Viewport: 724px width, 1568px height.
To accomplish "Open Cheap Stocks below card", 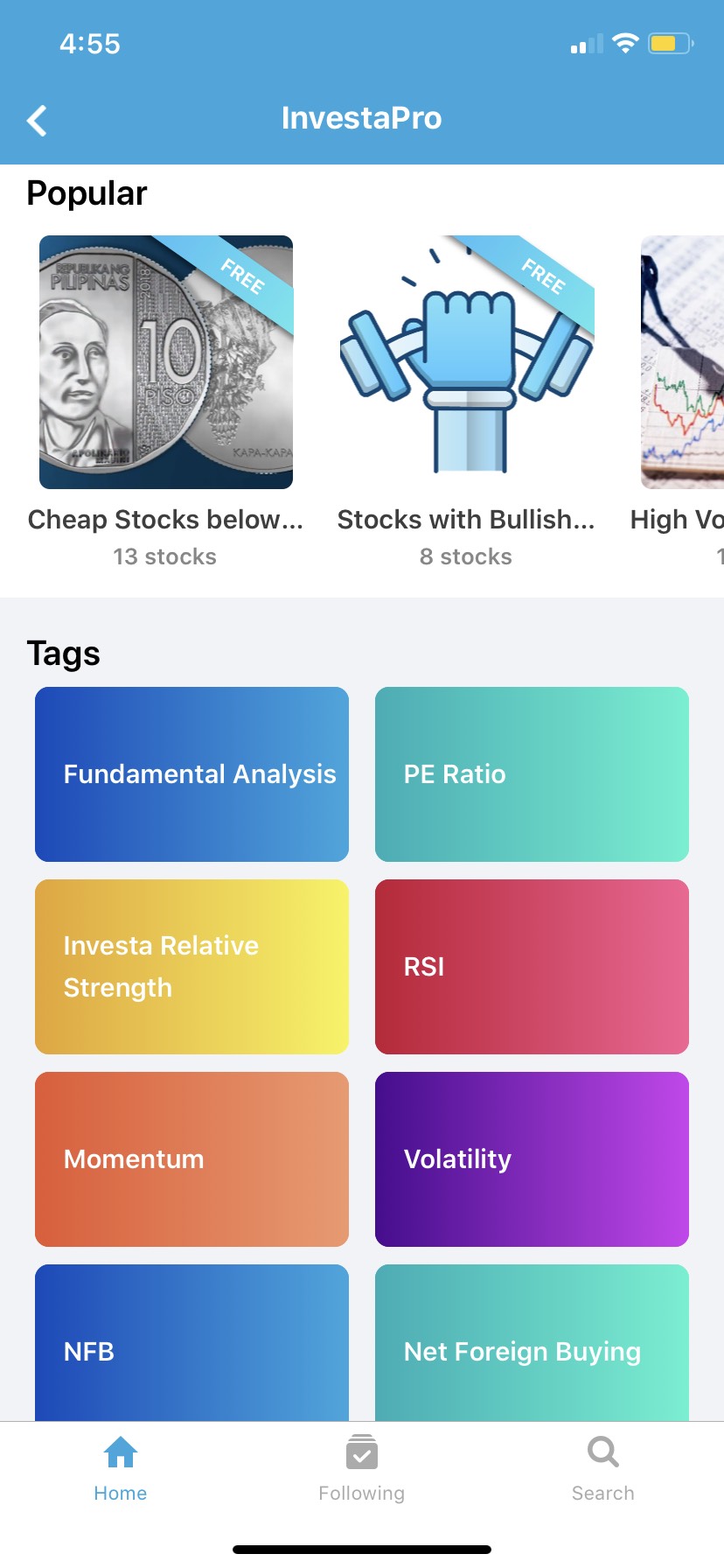I will [x=166, y=362].
